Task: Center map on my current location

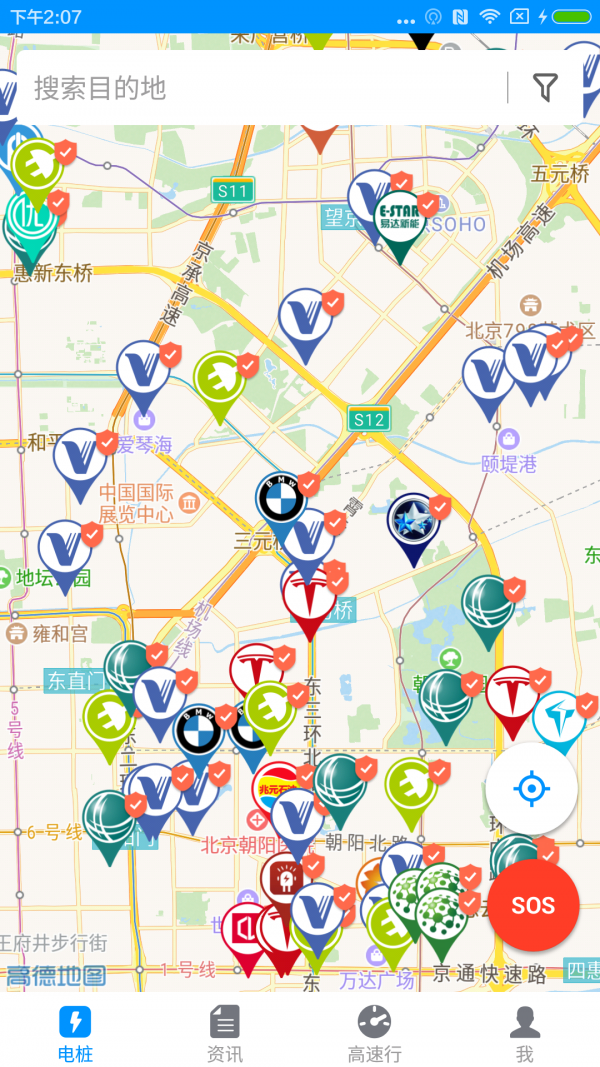Action: (531, 789)
